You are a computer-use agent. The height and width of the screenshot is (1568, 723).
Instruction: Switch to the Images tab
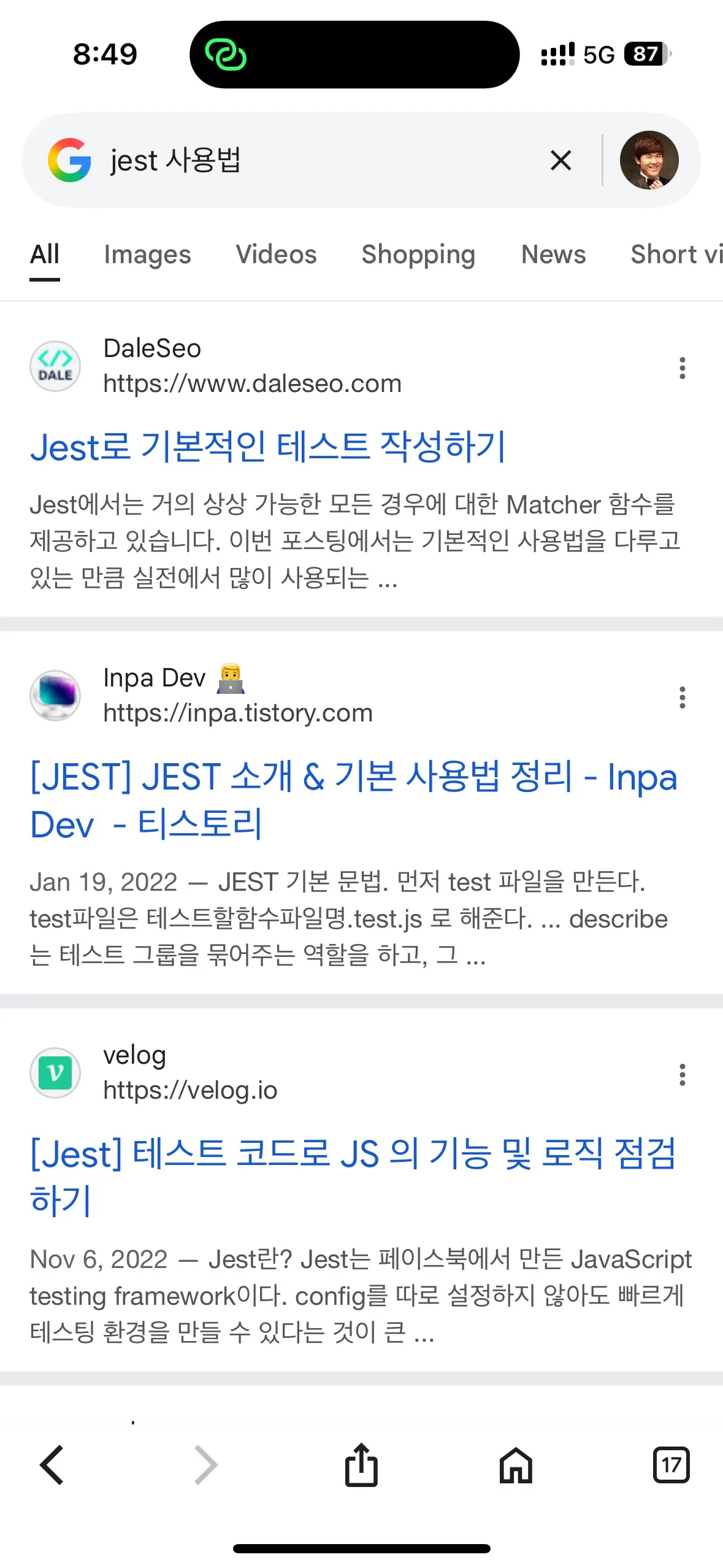tap(147, 254)
